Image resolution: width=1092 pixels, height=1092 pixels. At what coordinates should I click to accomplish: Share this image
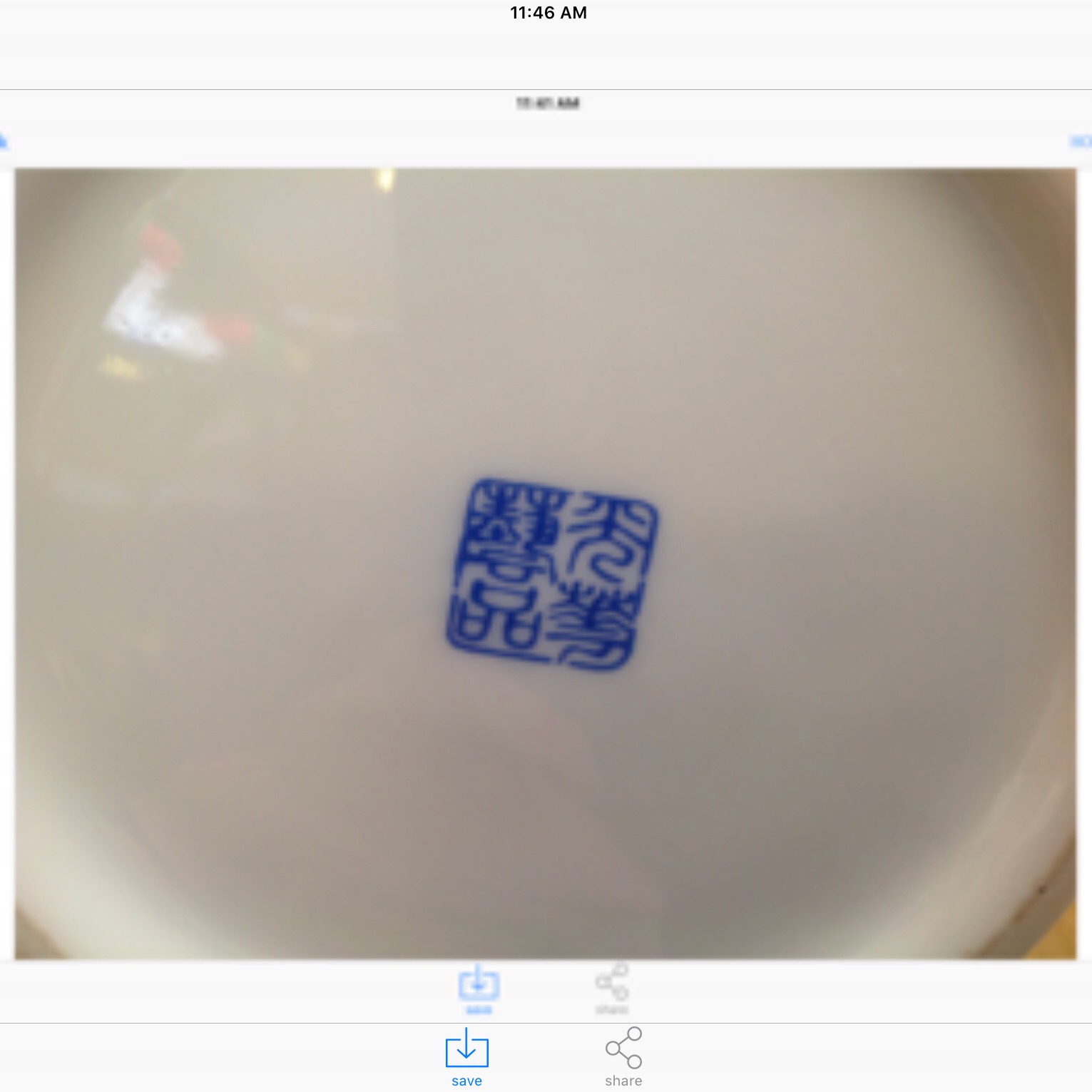pos(623,1056)
